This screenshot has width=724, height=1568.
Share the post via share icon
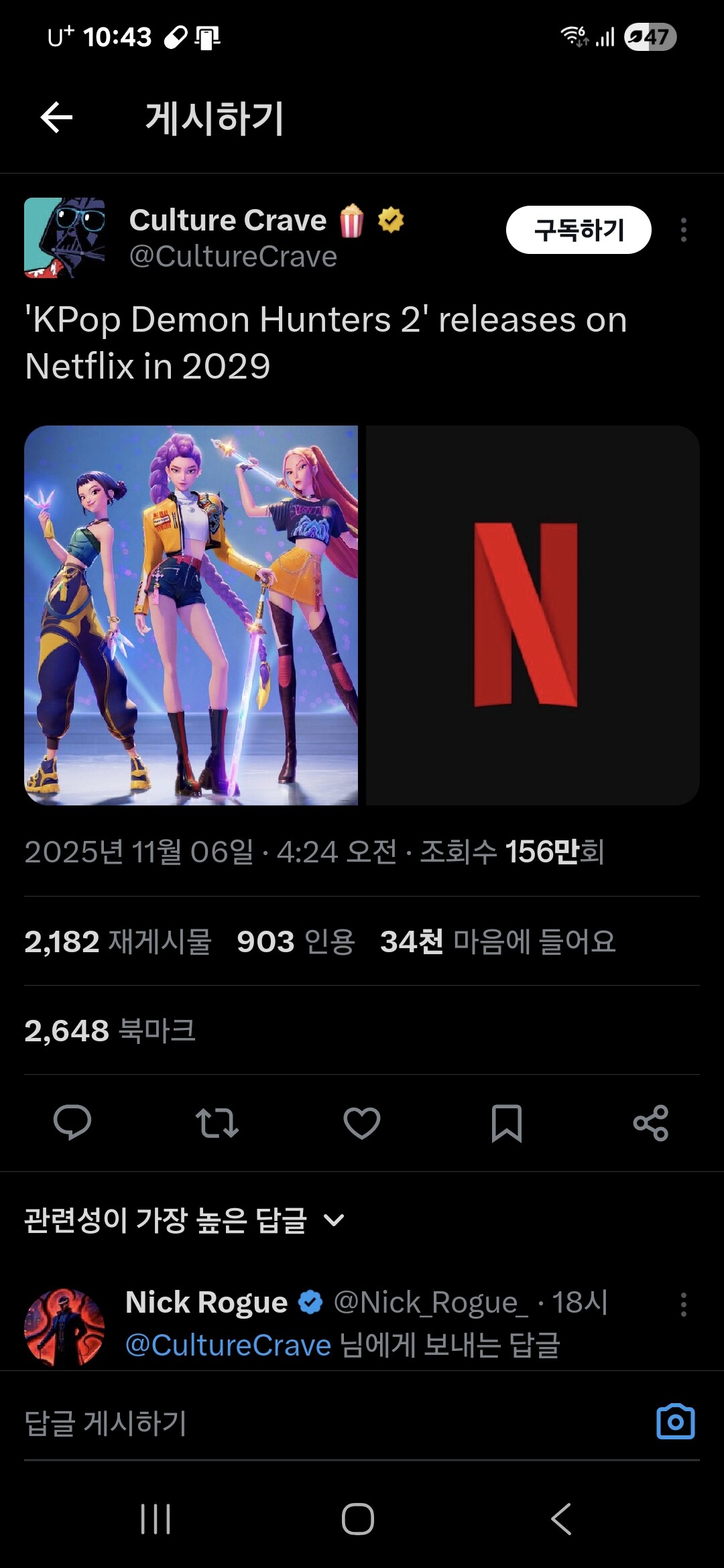(x=651, y=1123)
